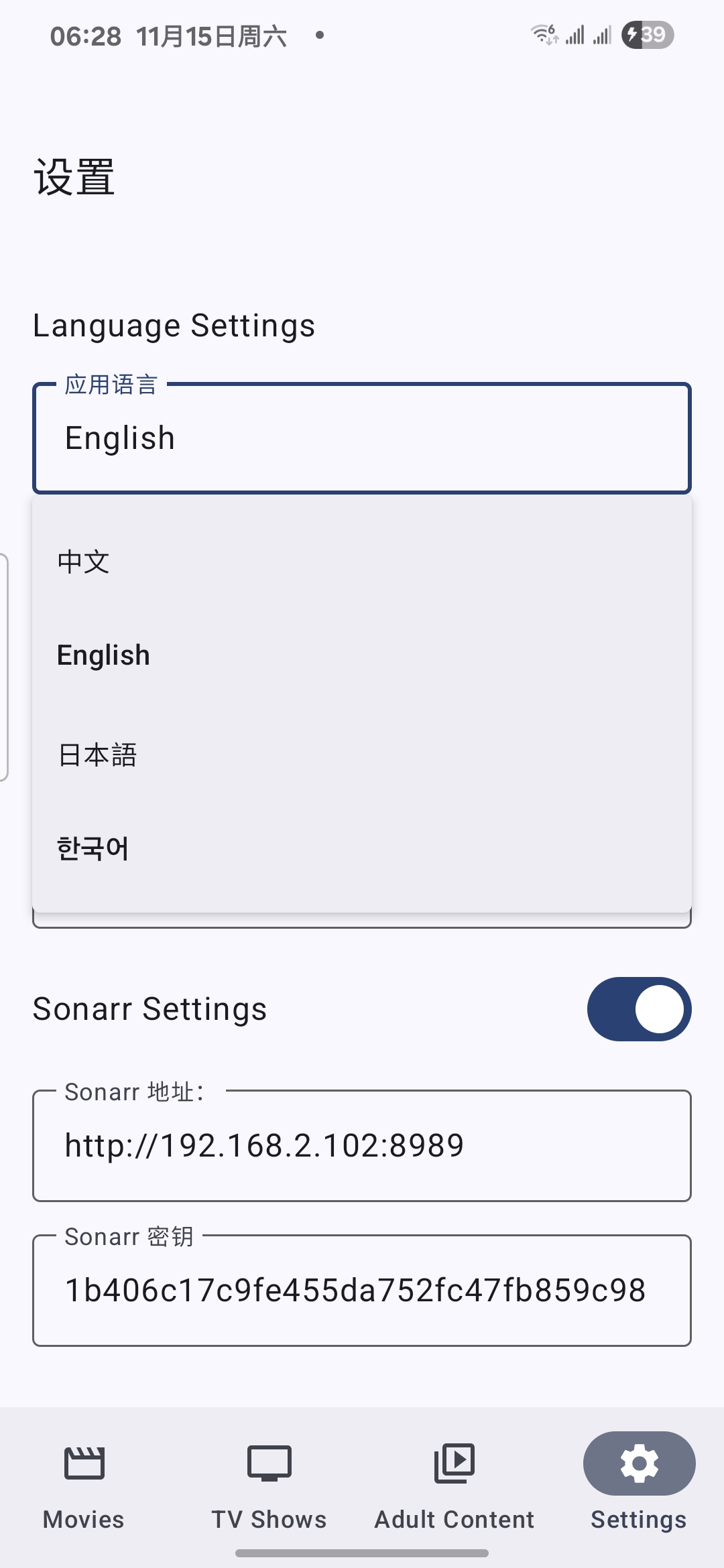724x1568 pixels.
Task: Disable the Sonarr Settings toggle
Action: pos(638,1008)
